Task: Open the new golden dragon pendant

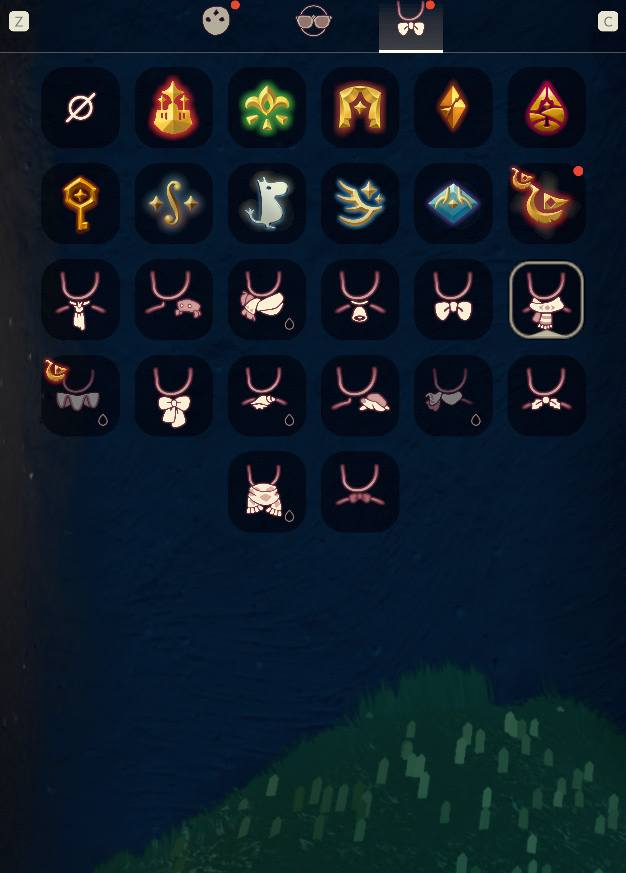Action: [x=547, y=203]
